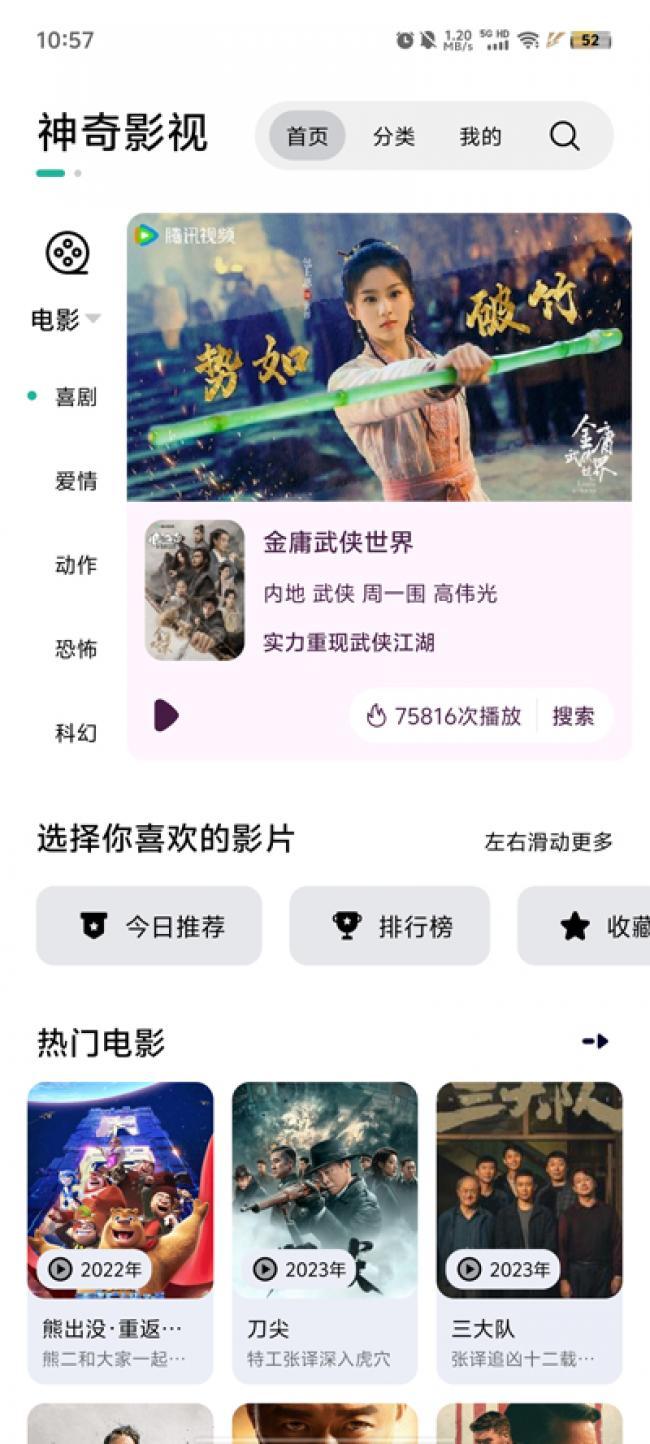This screenshot has height=1444, width=650.
Task: Open the 排行榜 chip
Action: pyautogui.click(x=390, y=926)
